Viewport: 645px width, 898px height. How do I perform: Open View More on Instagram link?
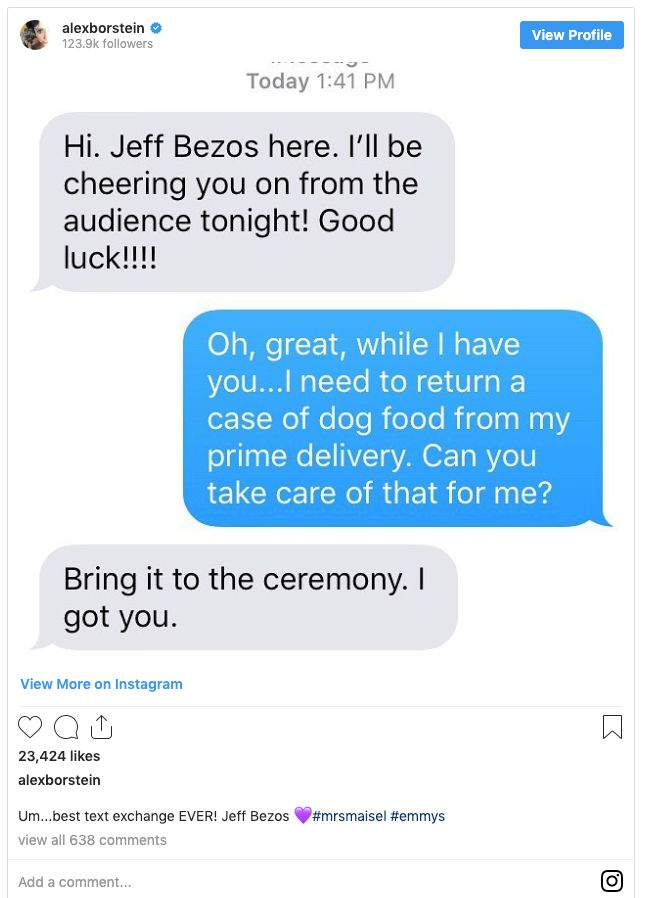coord(101,684)
